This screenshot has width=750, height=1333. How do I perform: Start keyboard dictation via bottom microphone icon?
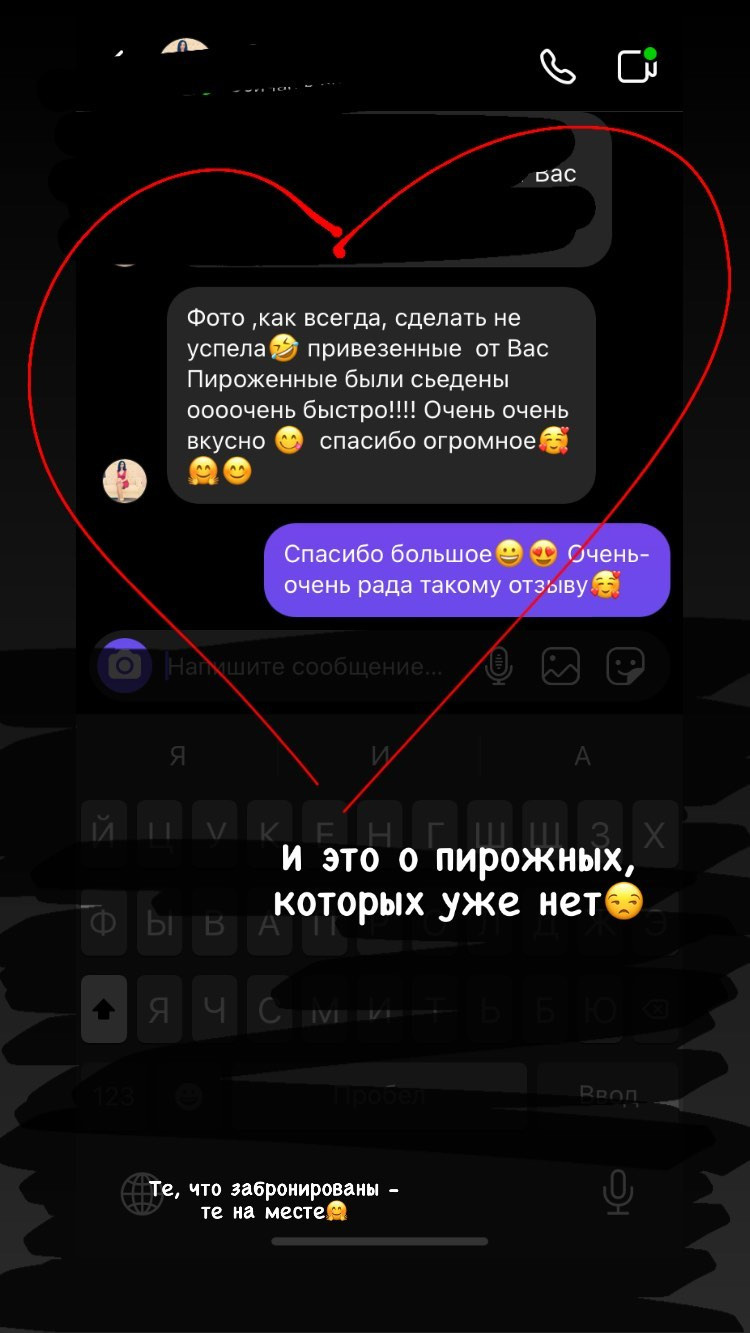[x=617, y=1190]
